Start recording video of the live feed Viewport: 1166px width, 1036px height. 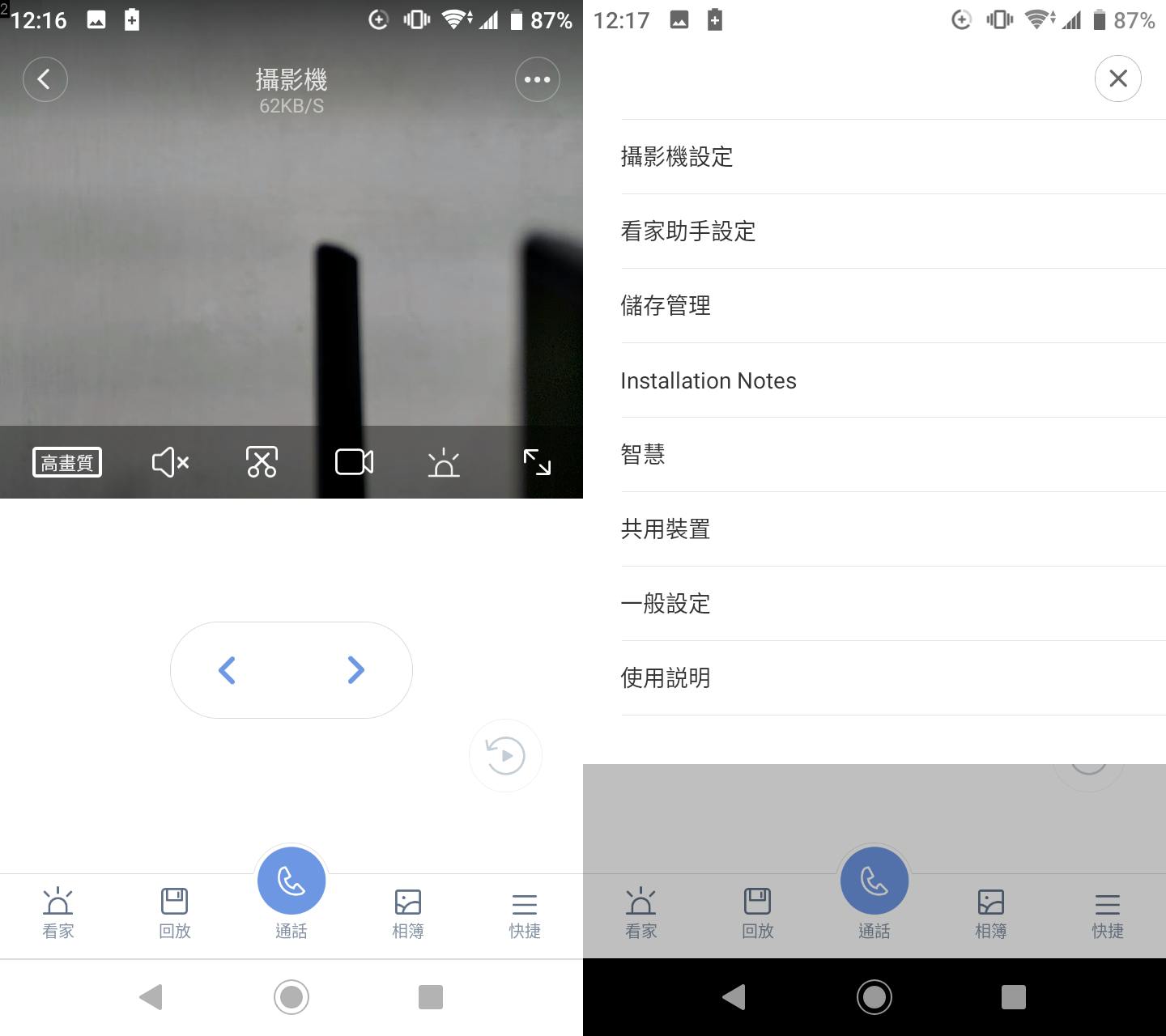coord(354,462)
